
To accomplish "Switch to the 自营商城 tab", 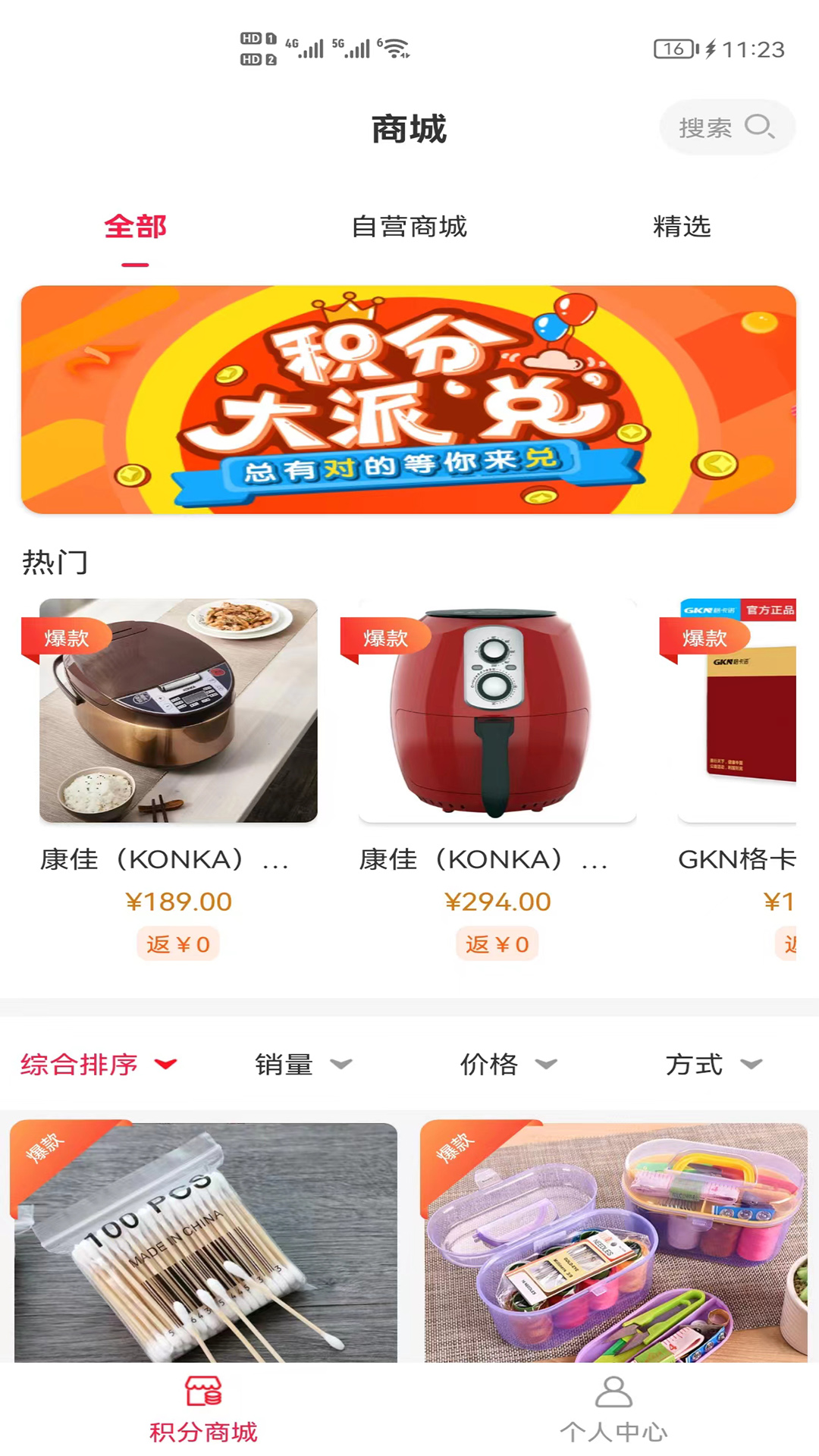I will pos(409,227).
